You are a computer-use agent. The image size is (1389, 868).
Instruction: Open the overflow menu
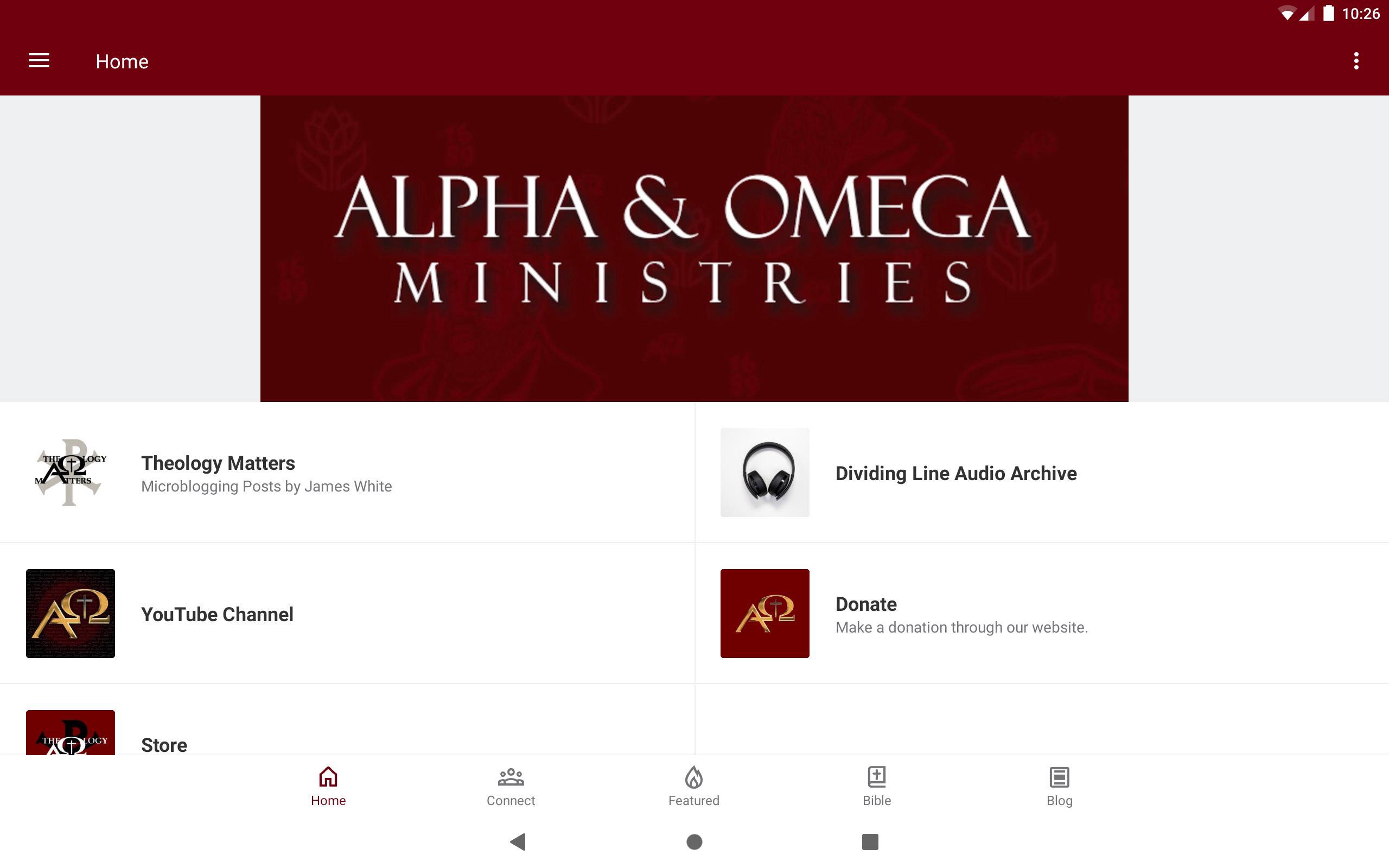click(1356, 61)
